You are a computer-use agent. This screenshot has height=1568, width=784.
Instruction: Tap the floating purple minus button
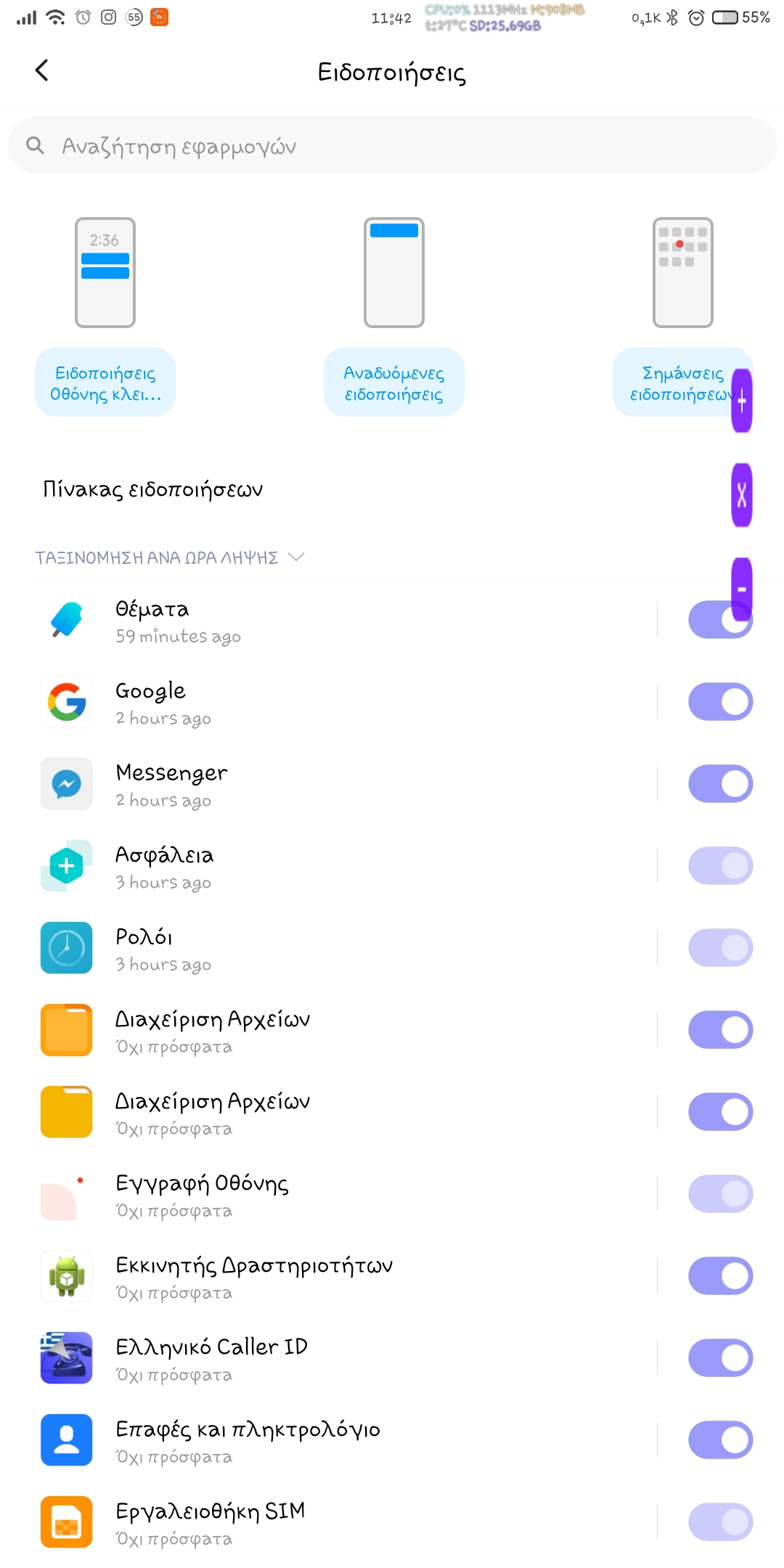click(742, 589)
